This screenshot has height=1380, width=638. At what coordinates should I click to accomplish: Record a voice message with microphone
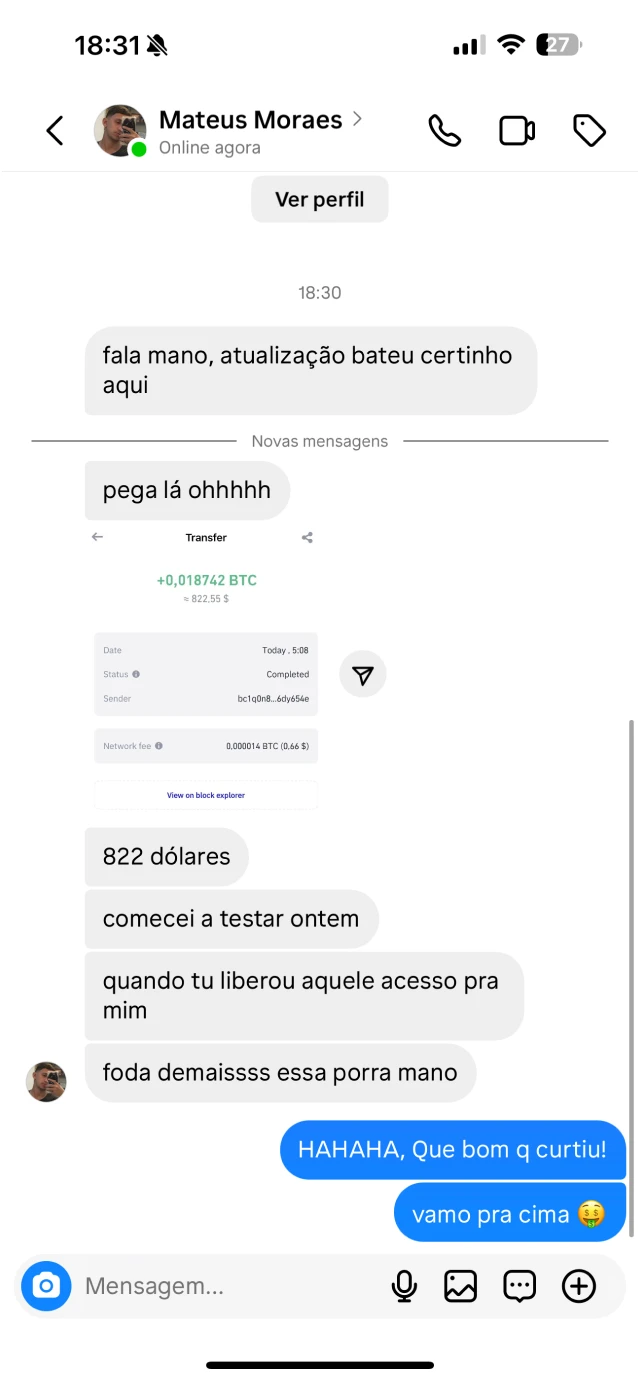click(x=404, y=1286)
